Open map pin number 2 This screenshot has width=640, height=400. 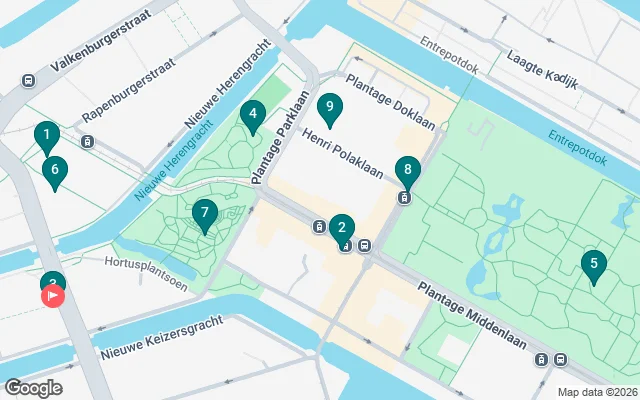[x=342, y=228]
